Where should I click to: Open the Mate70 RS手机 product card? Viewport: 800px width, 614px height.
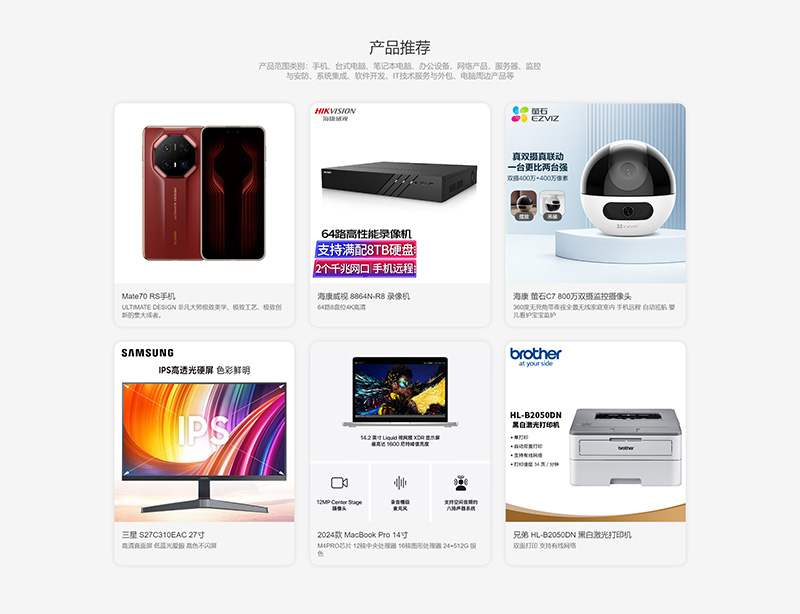[204, 214]
